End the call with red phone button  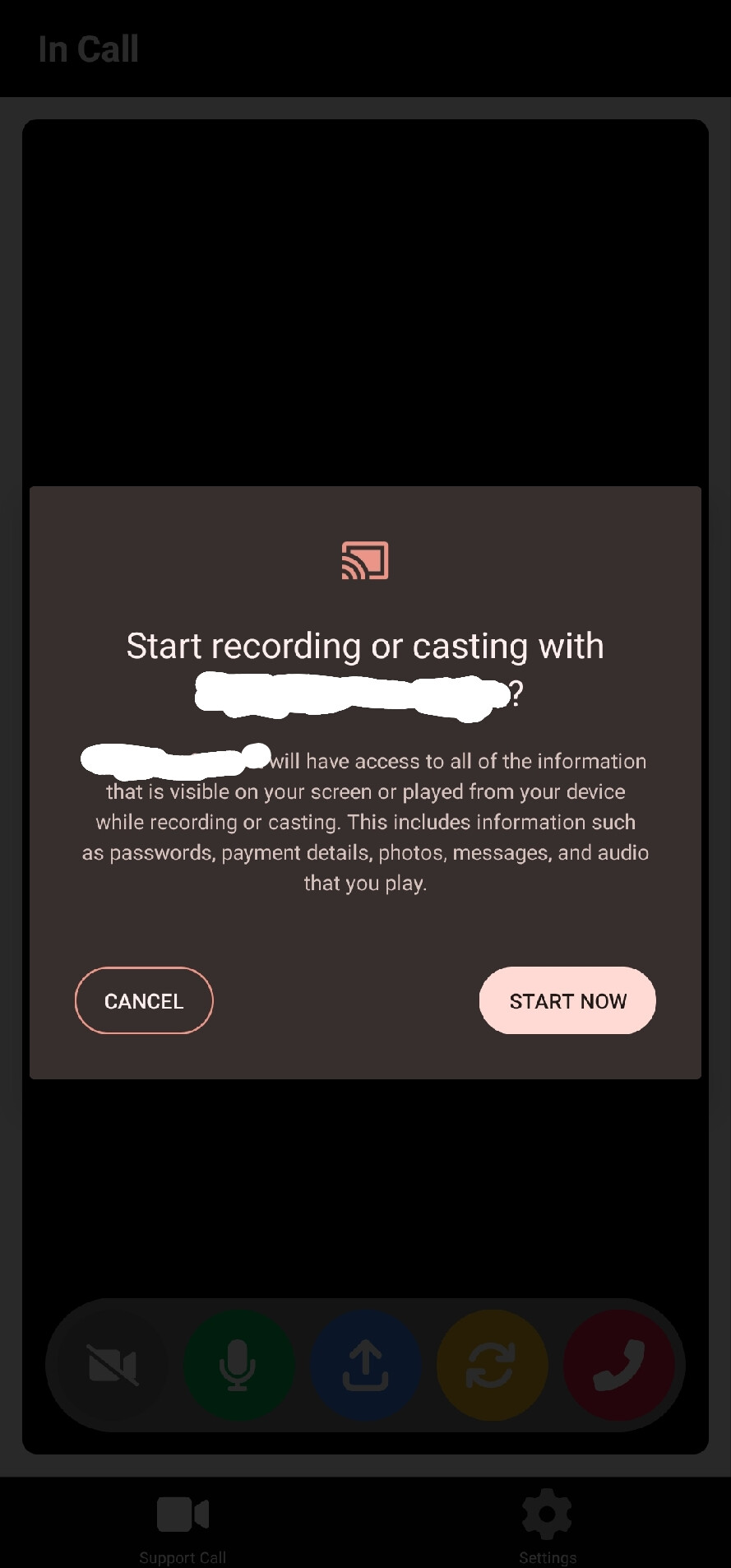618,1366
